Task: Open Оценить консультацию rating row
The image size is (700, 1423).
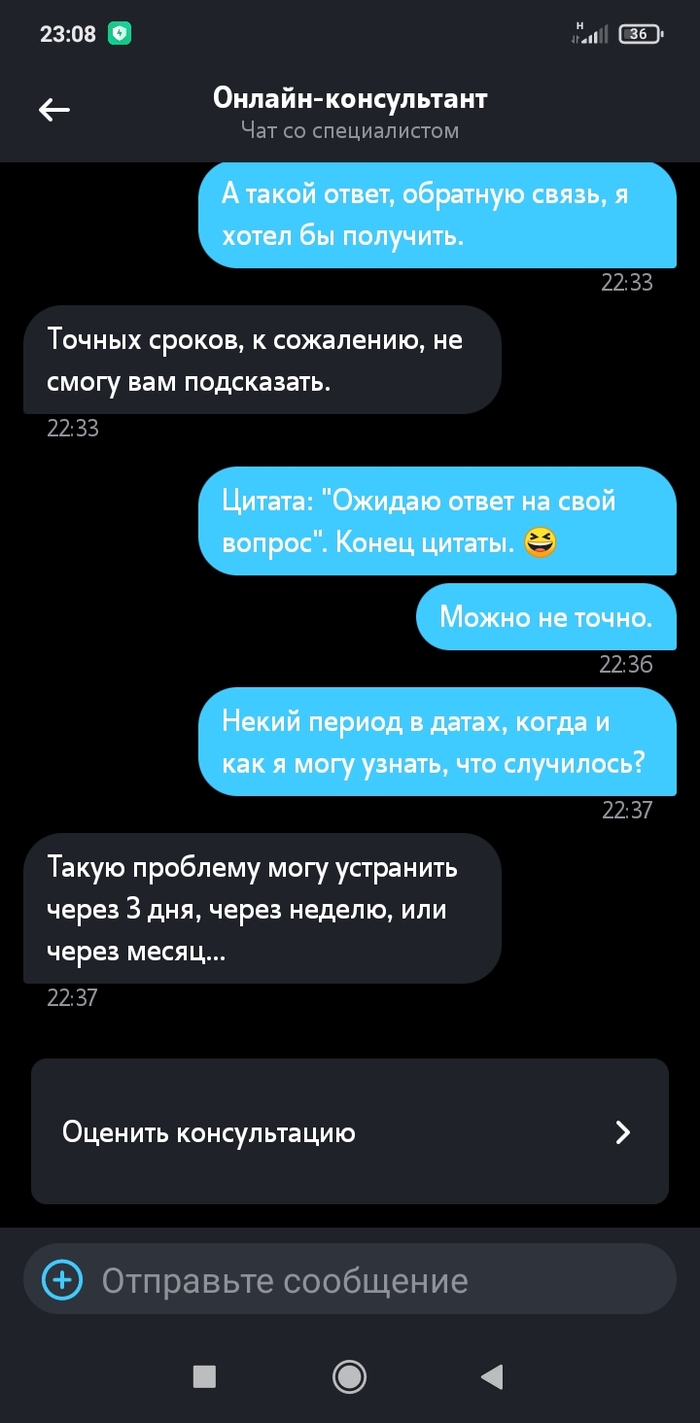Action: click(349, 1132)
